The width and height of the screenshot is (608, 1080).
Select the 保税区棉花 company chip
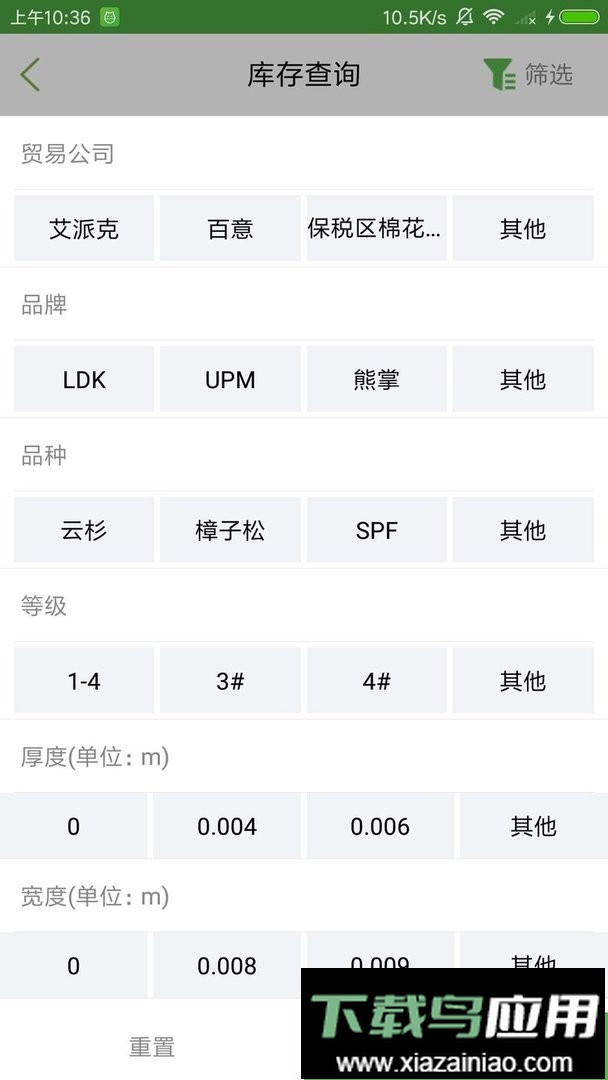[x=376, y=228]
